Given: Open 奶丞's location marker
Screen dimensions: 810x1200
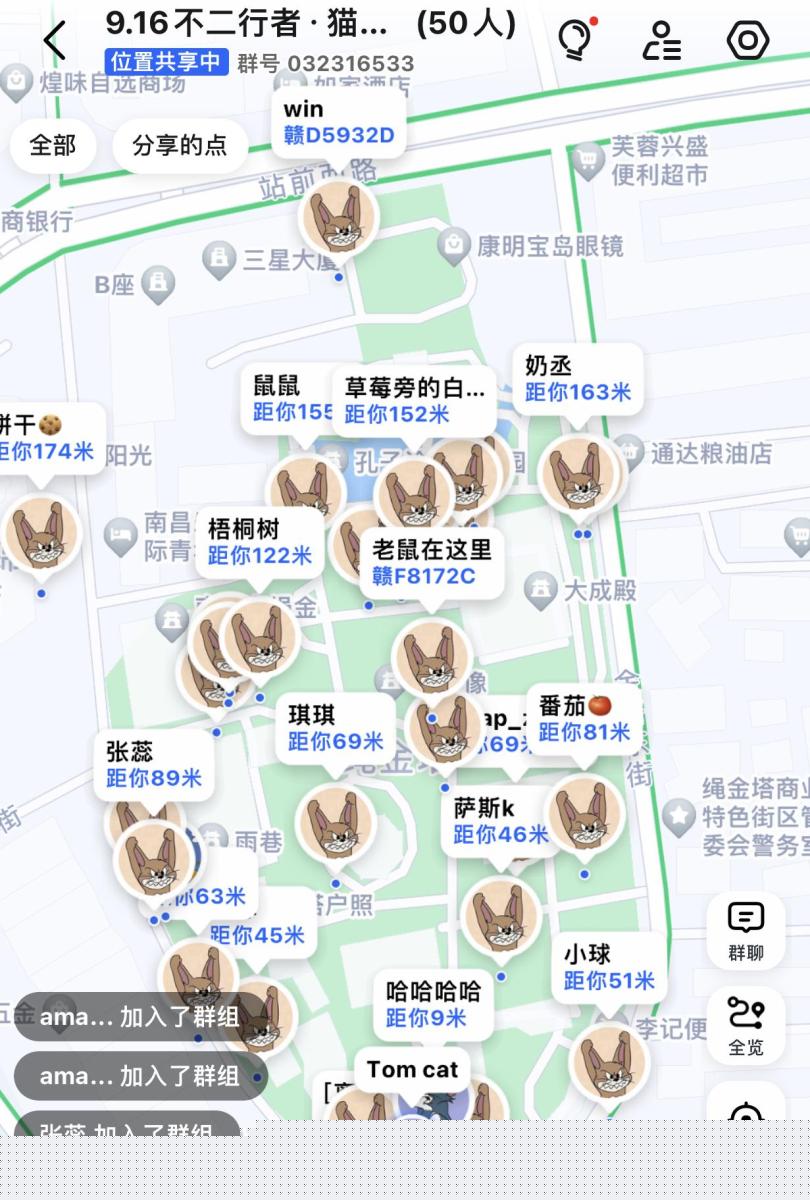Looking at the screenshot, I should (579, 474).
